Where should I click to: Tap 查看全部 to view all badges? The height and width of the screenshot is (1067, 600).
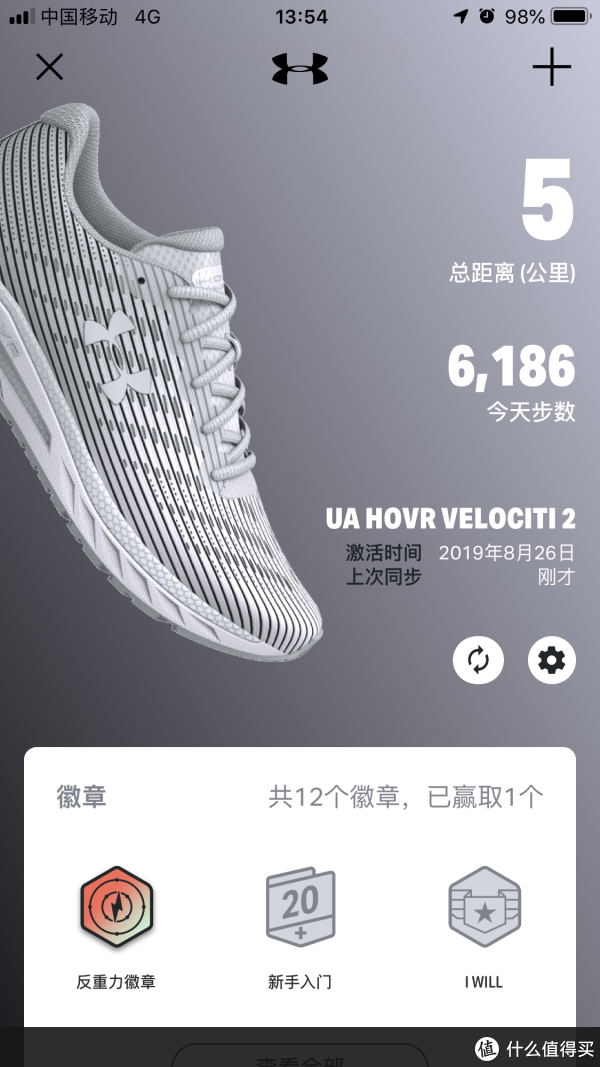pyautogui.click(x=300, y=1056)
